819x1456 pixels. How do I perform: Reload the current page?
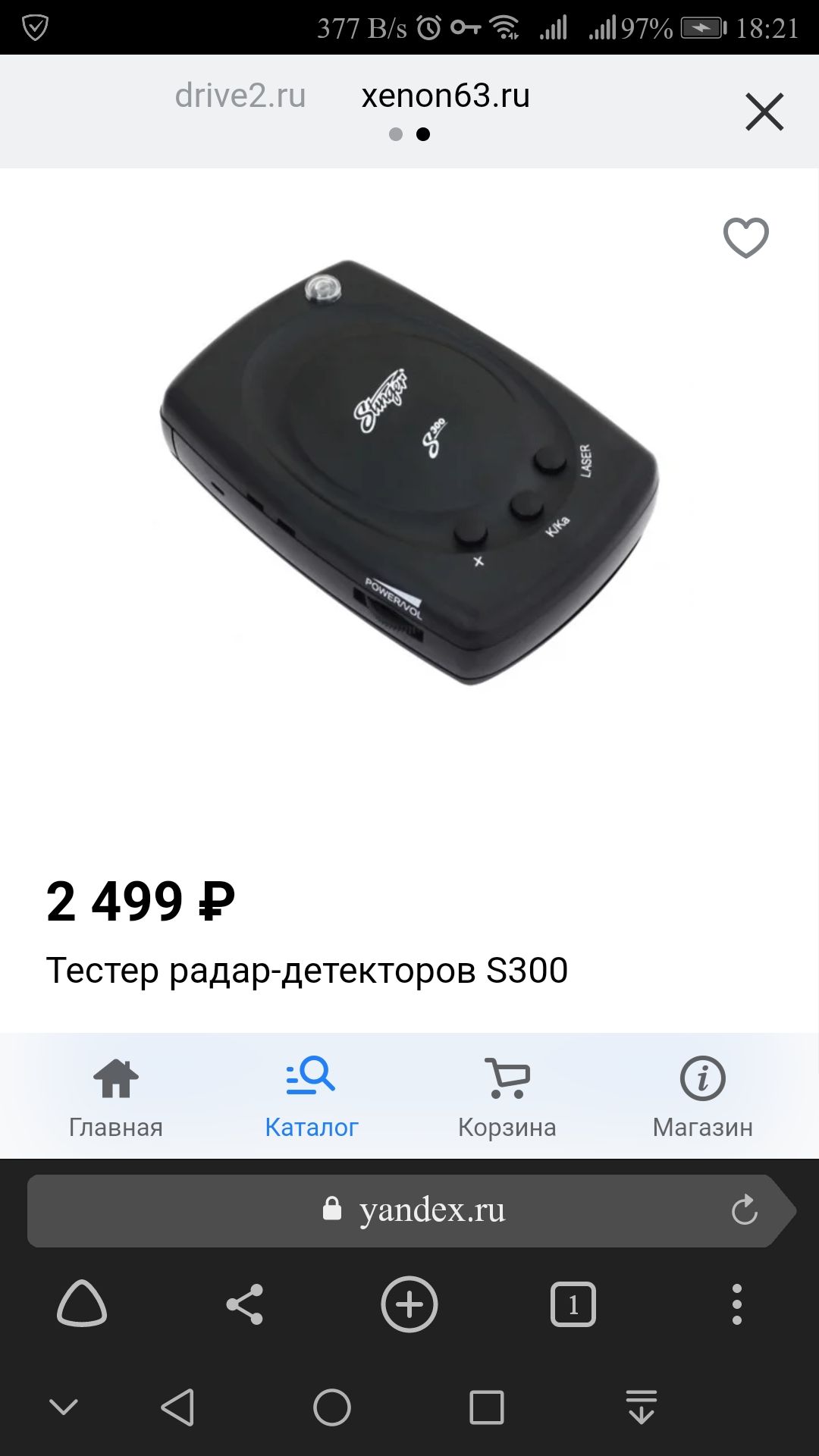(744, 1210)
